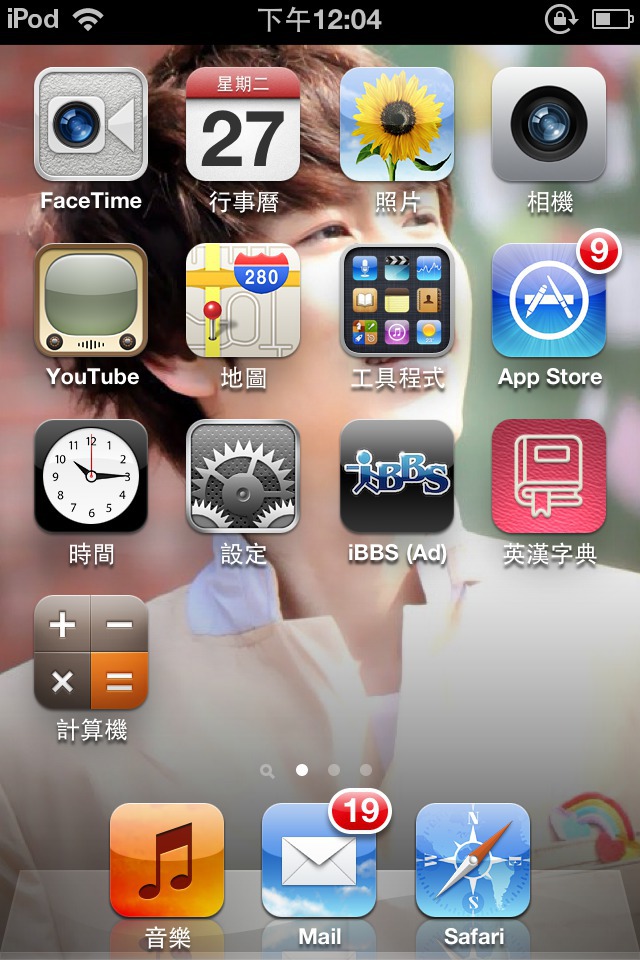Open Mail with 19 unread messages
640x960 pixels.
(x=319, y=860)
